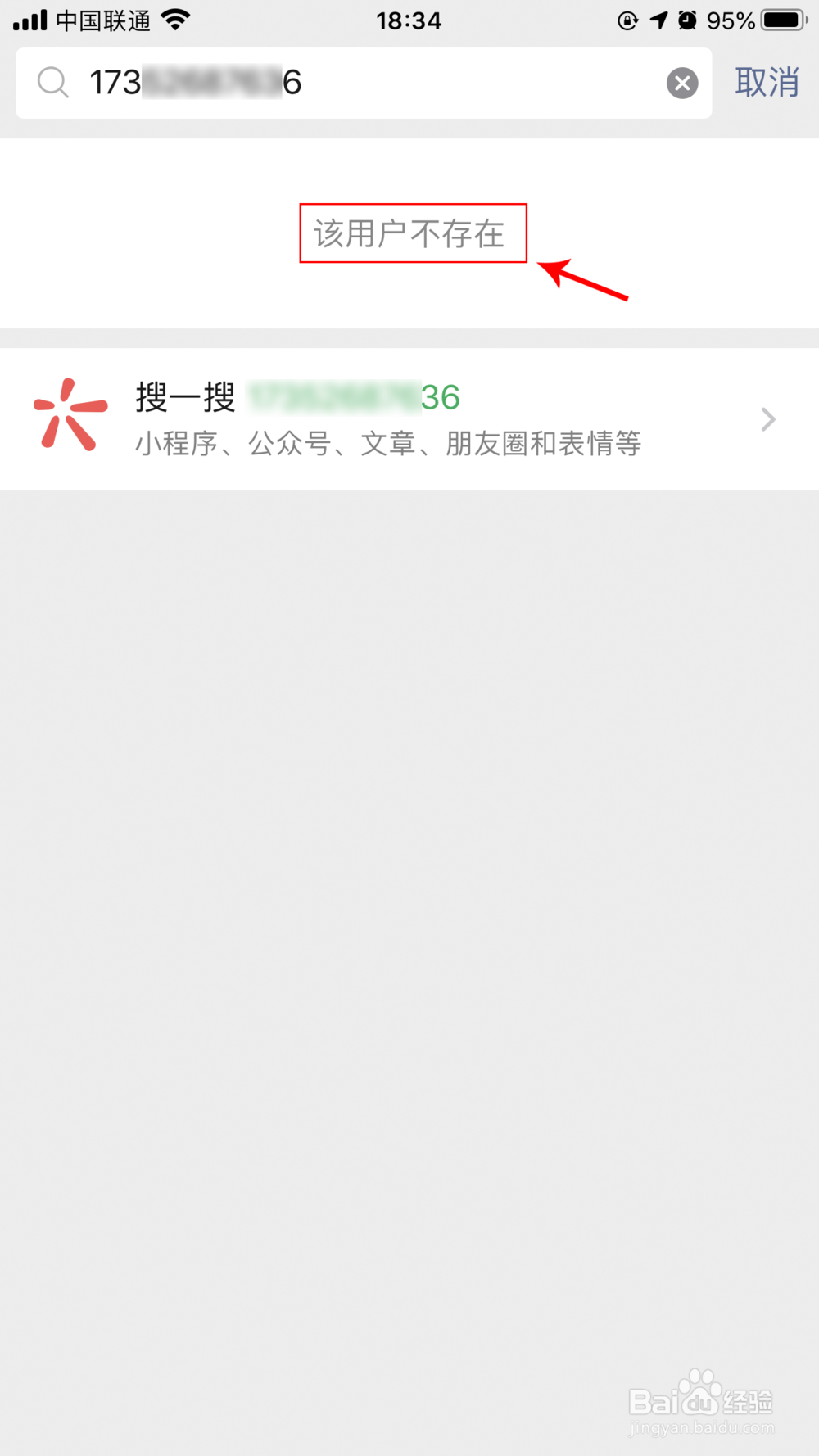This screenshot has width=819, height=1456.
Task: Select the cellular signal bars icon
Action: pos(27,19)
